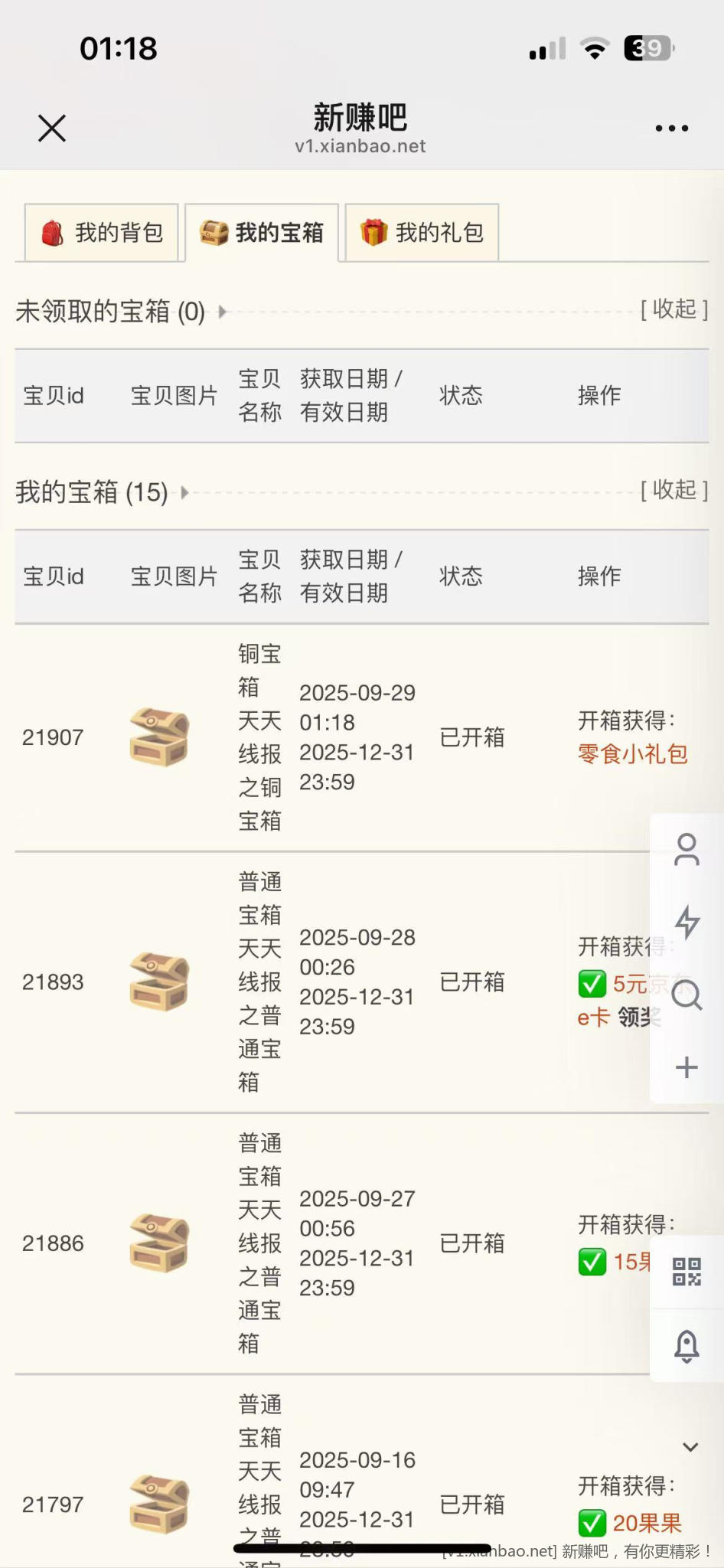Open the 我的礼包 tab
Viewport: 724px width, 1568px height.
[422, 233]
